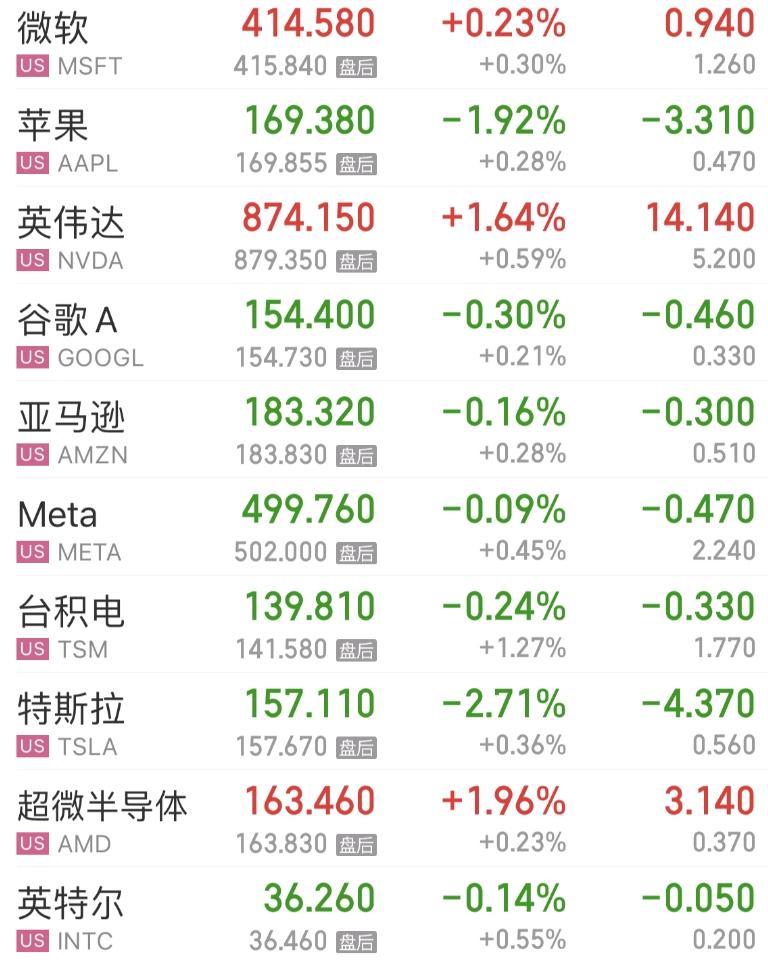This screenshot has height=960, width=768.
Task: View 英伟达 NVDA stock details
Action: click(384, 237)
